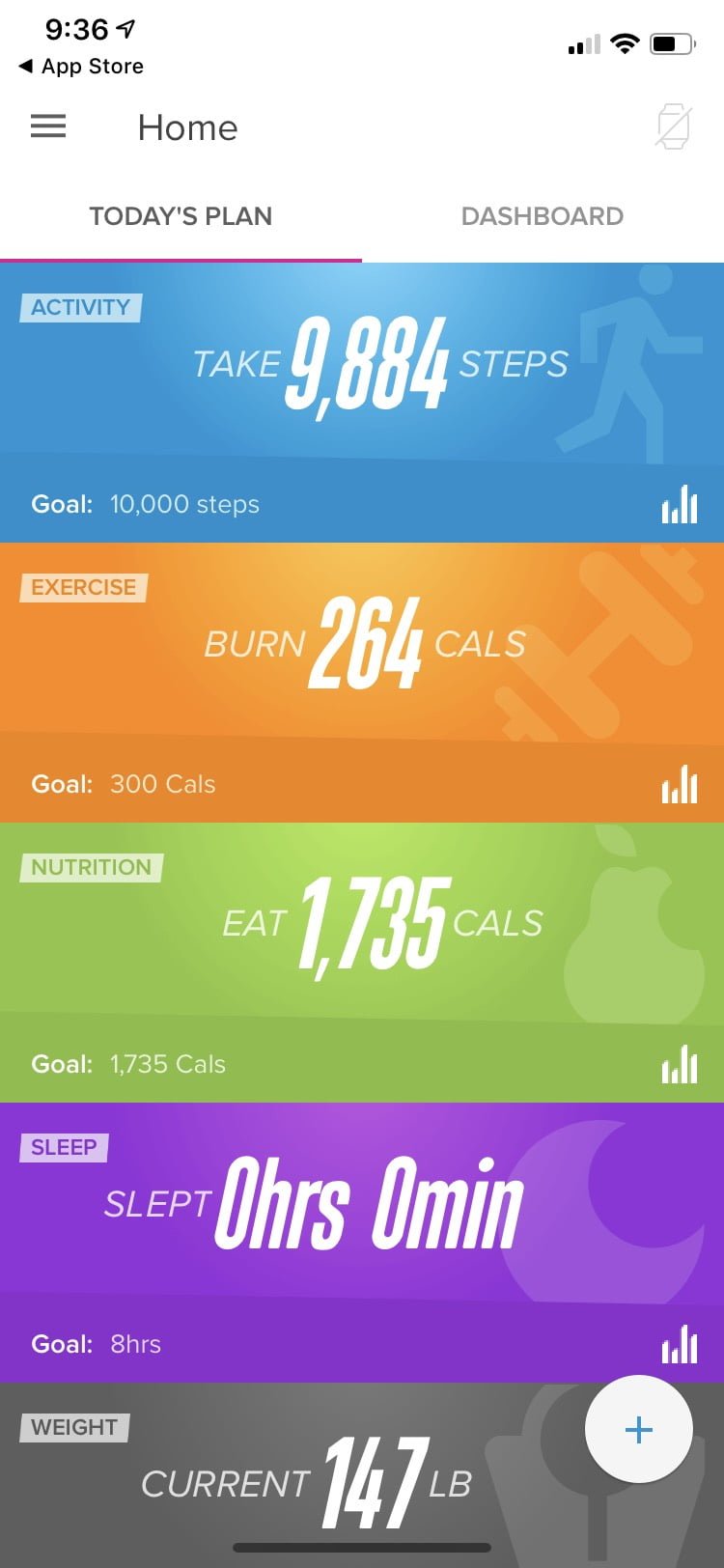The width and height of the screenshot is (724, 1568).
Task: Open the Exercise bar chart stats icon
Action: click(x=680, y=785)
